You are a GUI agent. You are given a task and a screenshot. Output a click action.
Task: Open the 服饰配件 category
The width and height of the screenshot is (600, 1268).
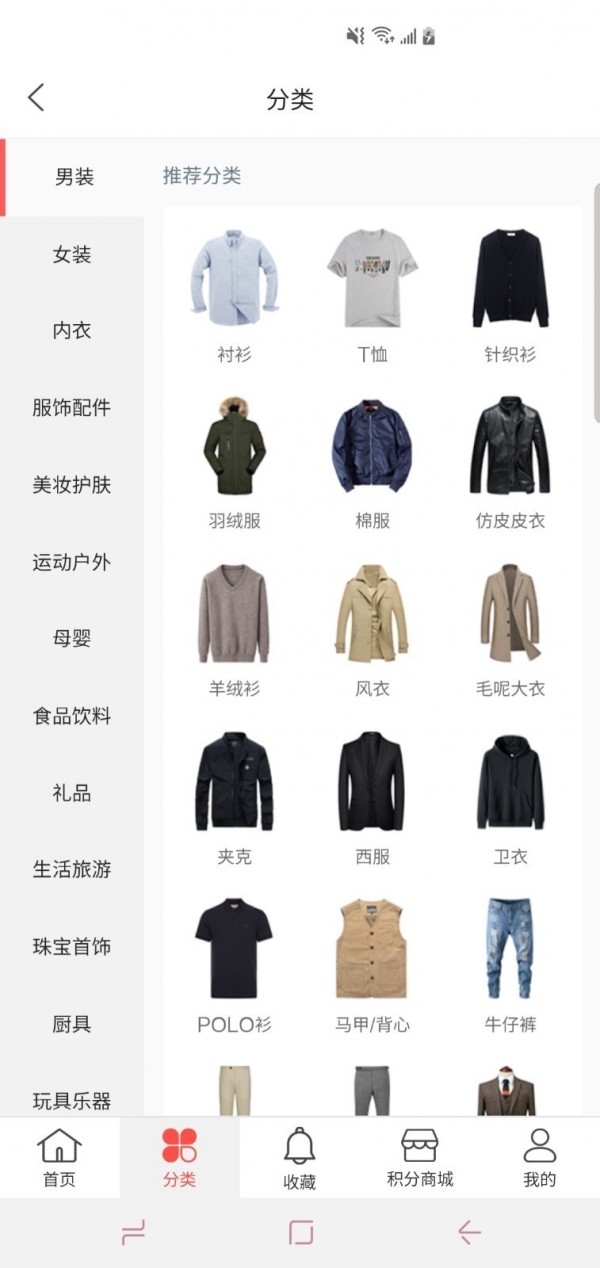click(x=72, y=408)
